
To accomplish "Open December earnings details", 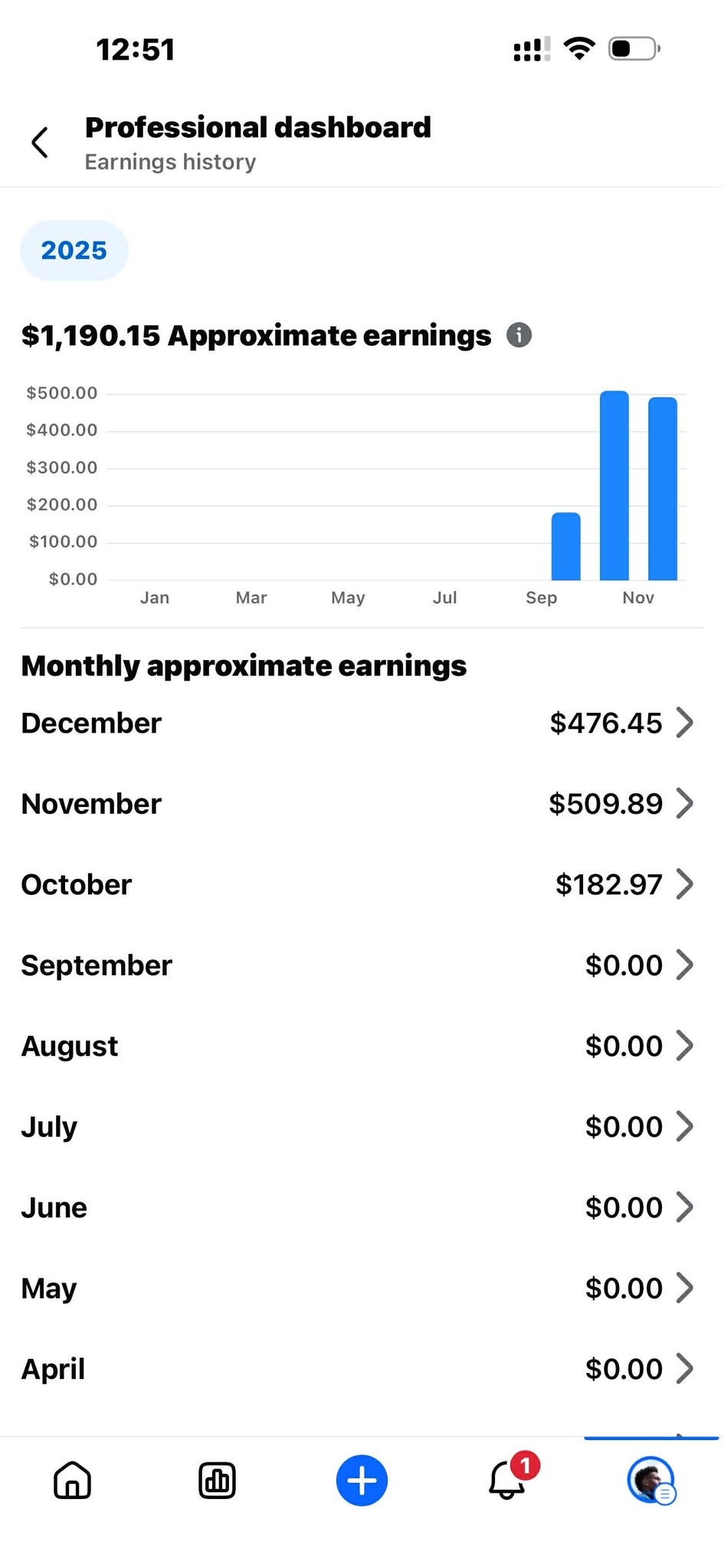I will pos(360,723).
